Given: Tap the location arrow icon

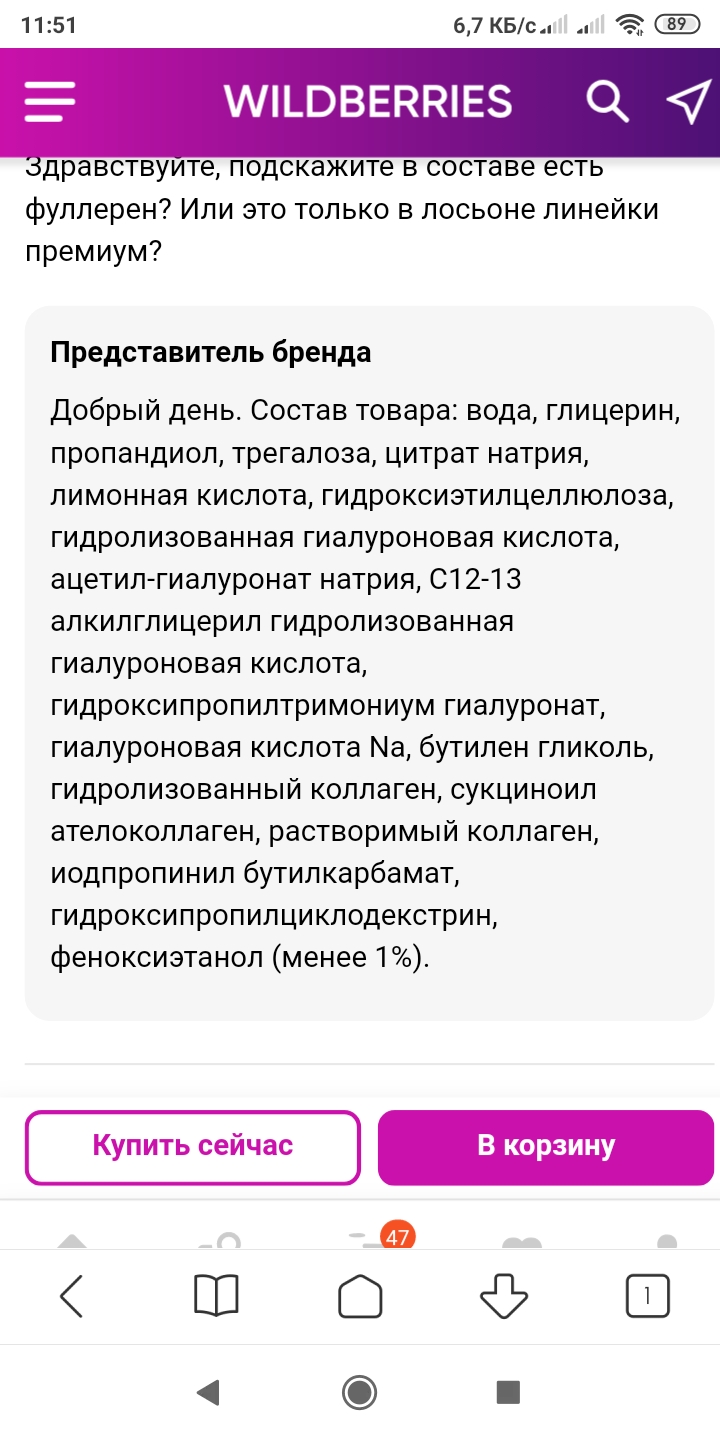Looking at the screenshot, I should [687, 102].
